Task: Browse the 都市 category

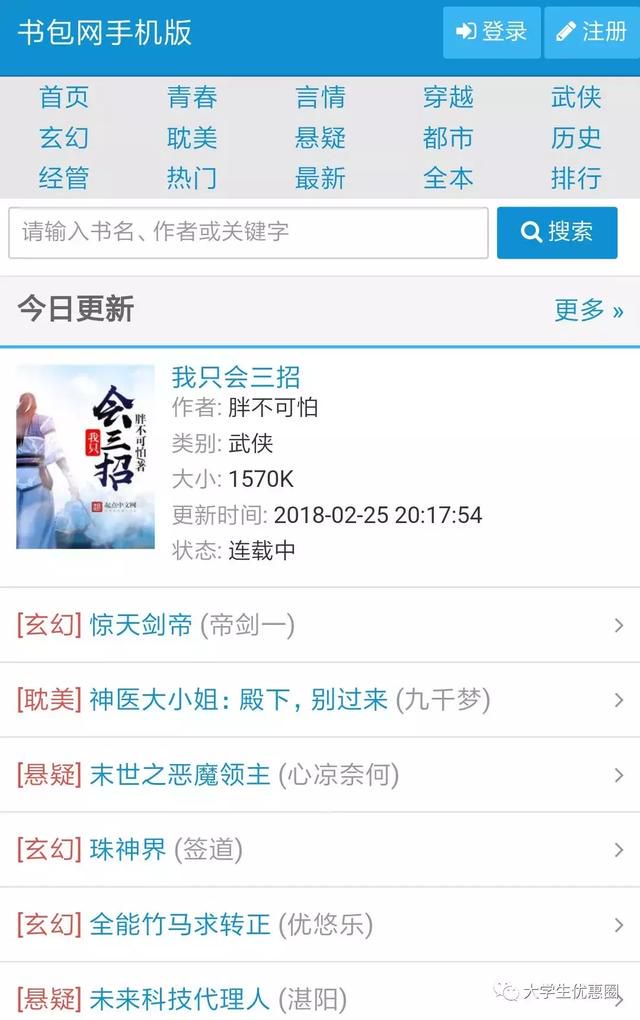Action: [x=448, y=137]
